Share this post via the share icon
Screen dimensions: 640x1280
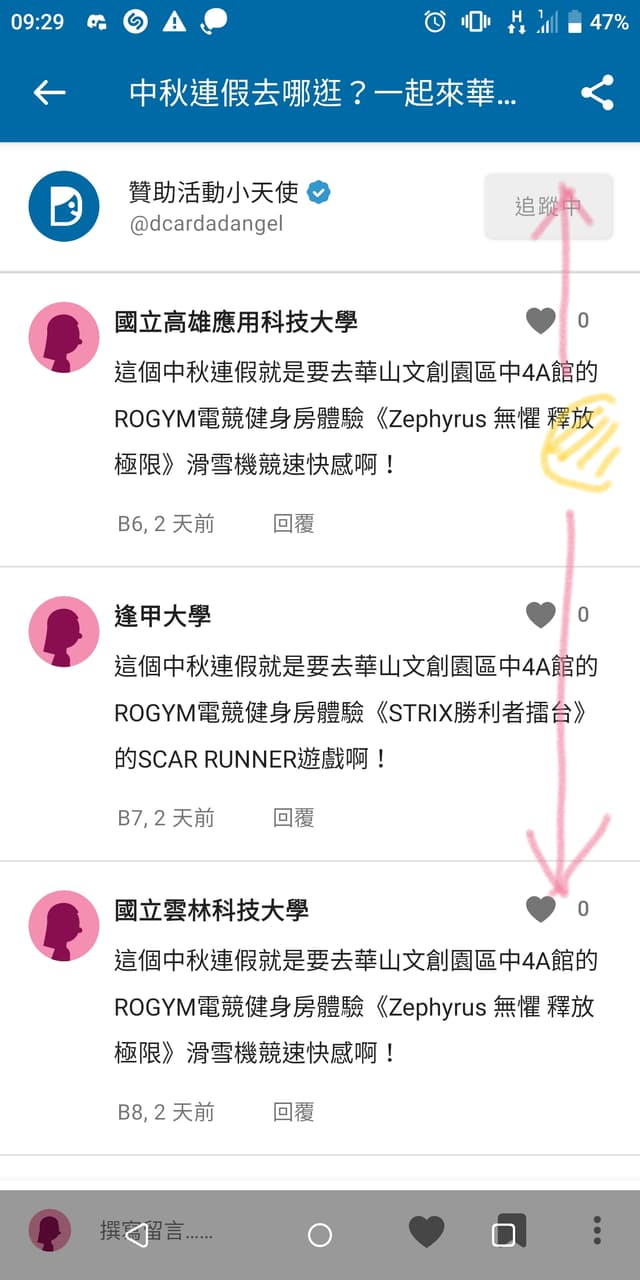point(597,93)
